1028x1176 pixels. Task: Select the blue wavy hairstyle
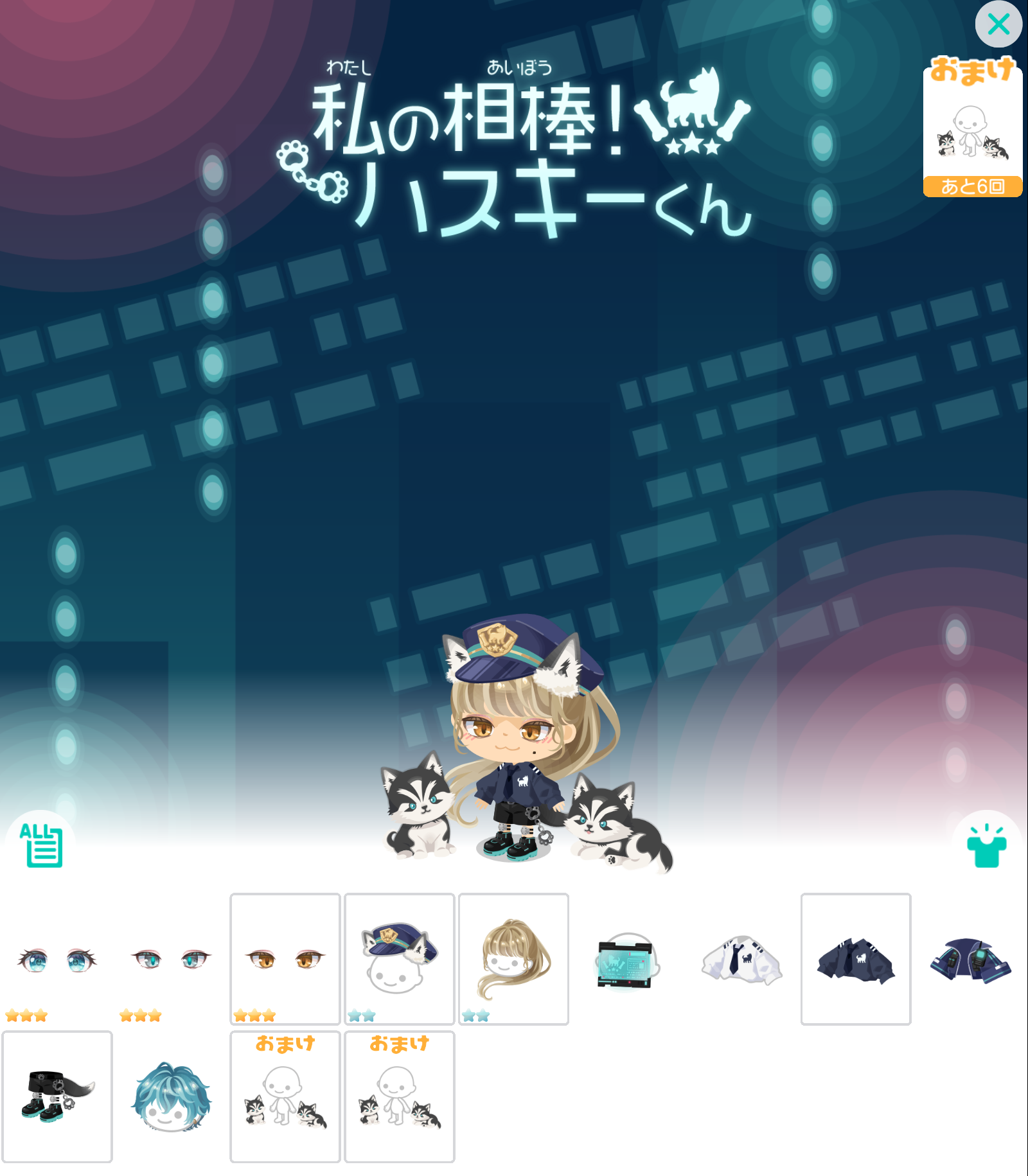[171, 1096]
